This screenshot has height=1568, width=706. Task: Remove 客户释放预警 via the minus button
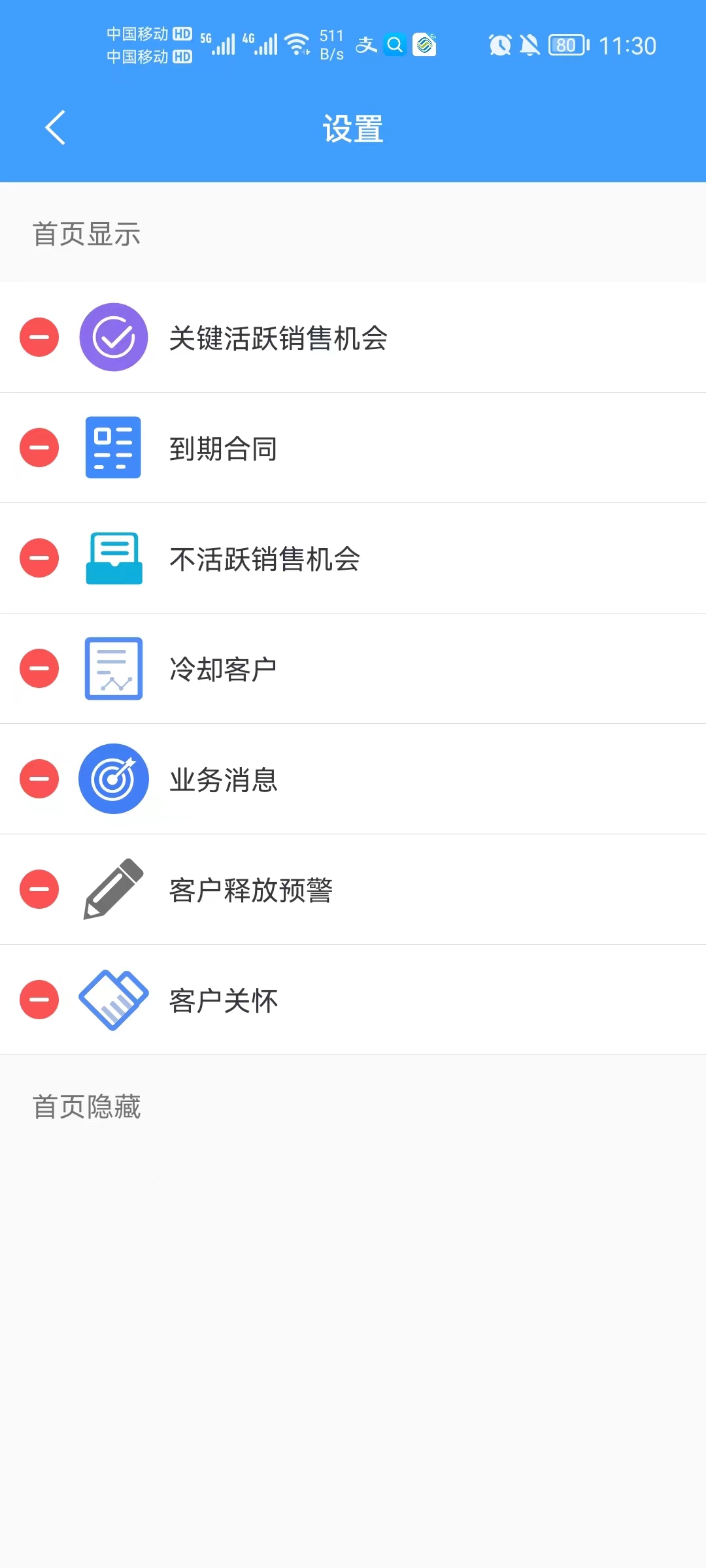coord(39,889)
